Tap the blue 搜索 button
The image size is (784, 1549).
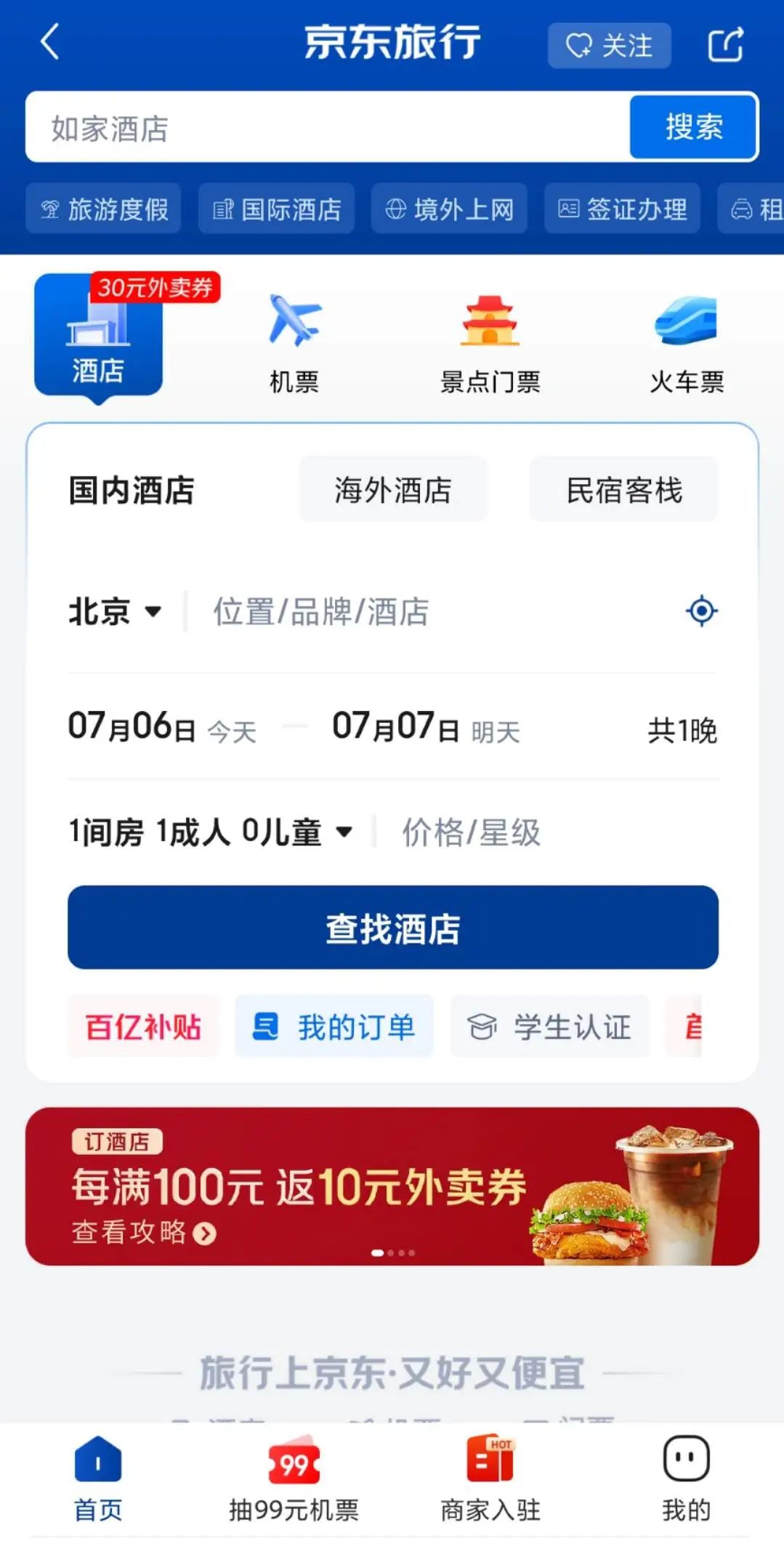point(693,127)
